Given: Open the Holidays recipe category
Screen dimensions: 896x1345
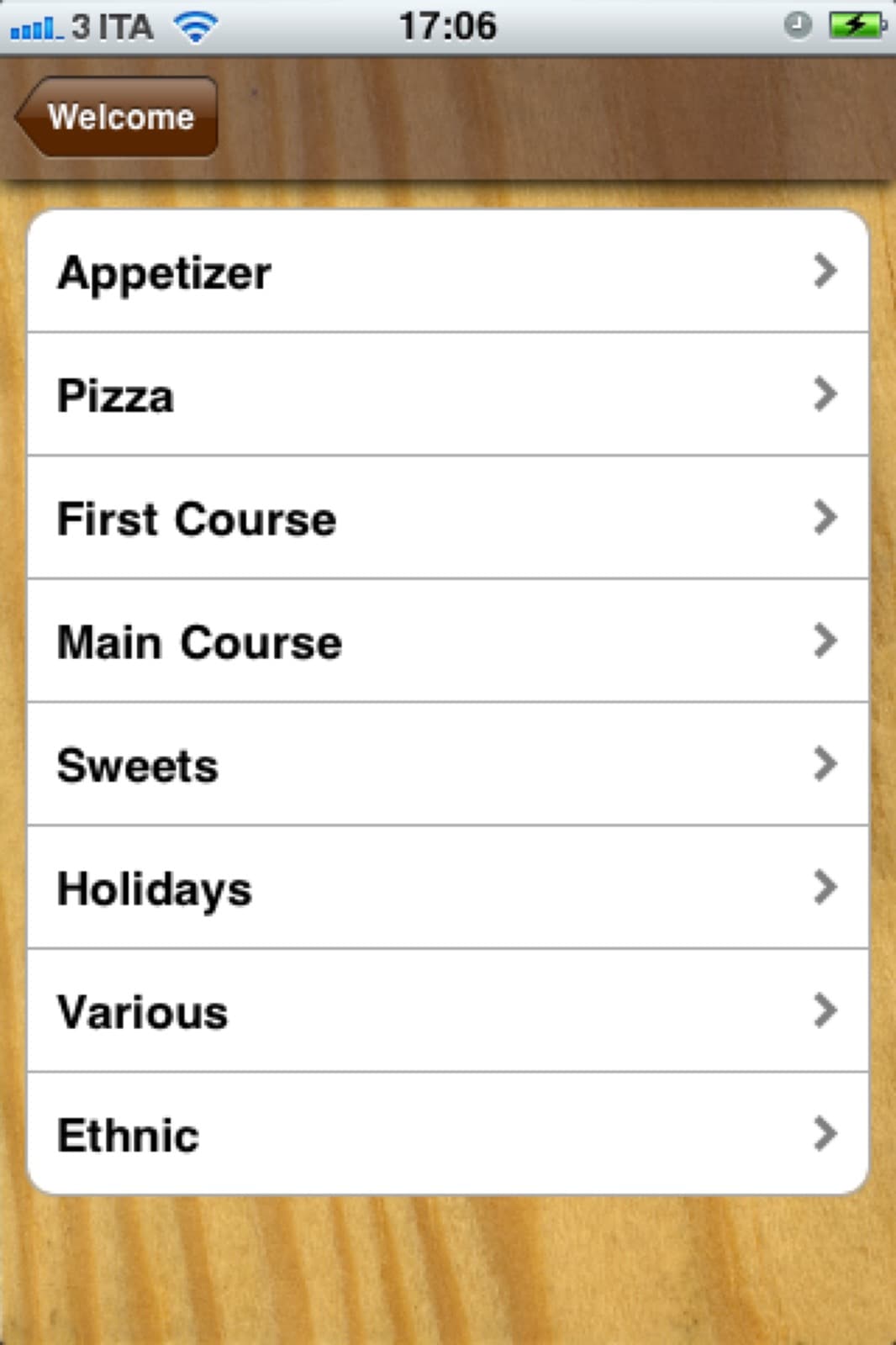Looking at the screenshot, I should point(336,887).
